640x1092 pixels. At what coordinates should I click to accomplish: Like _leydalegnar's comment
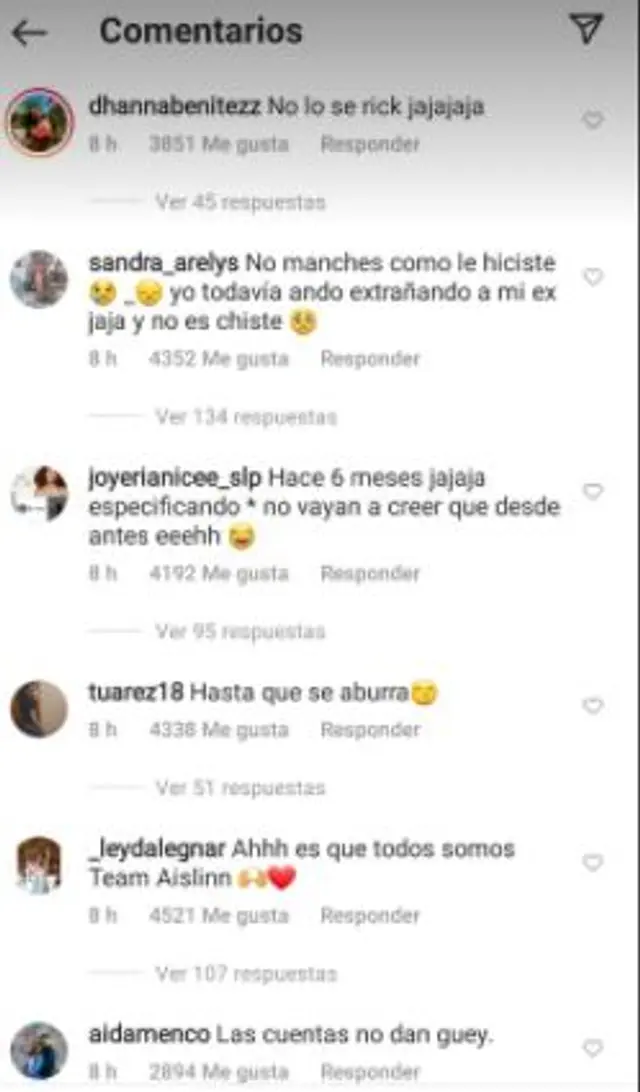coord(593,863)
